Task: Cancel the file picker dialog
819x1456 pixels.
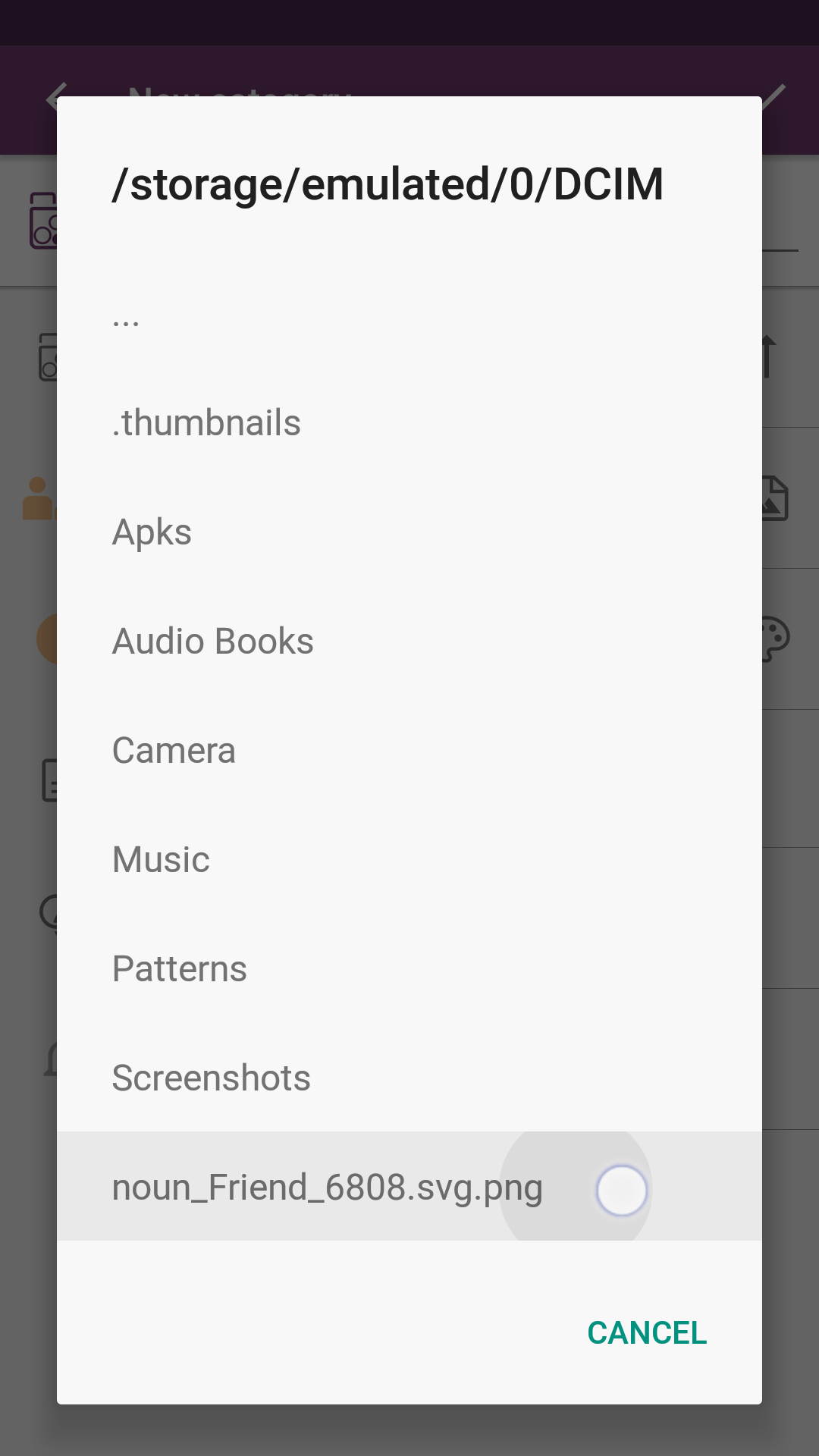Action: 647,1332
